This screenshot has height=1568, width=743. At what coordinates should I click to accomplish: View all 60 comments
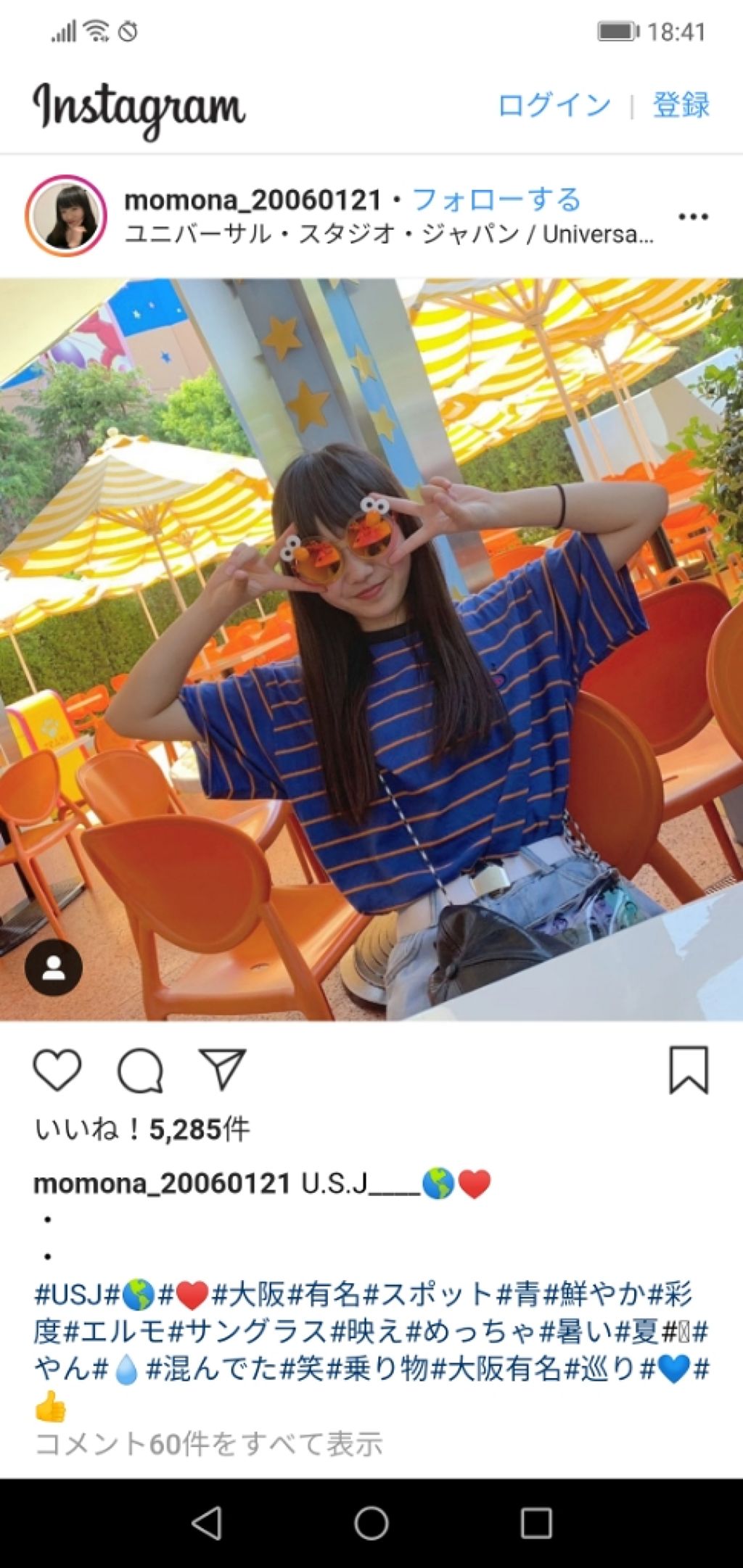tap(208, 1444)
